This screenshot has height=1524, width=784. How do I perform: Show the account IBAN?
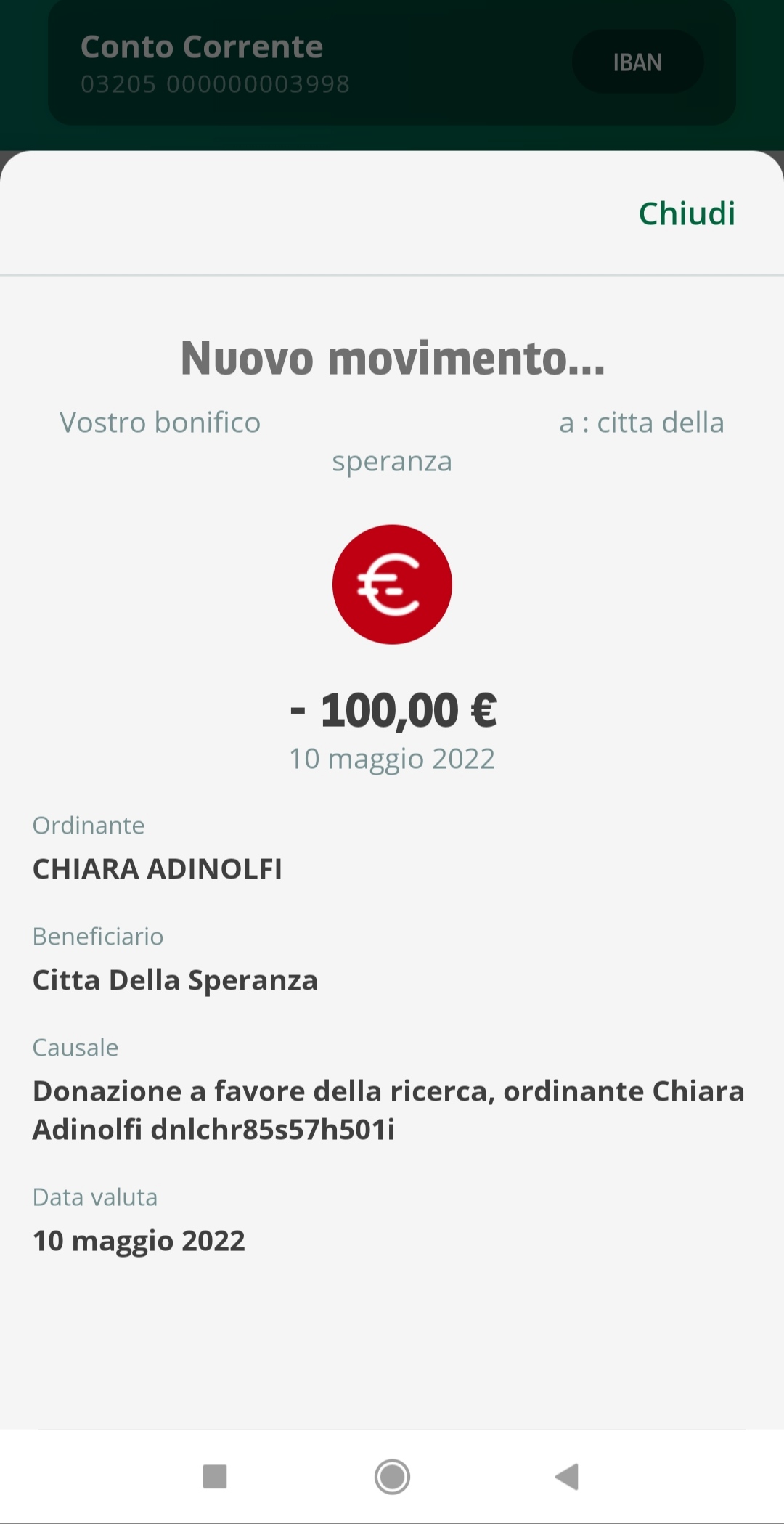tap(637, 62)
